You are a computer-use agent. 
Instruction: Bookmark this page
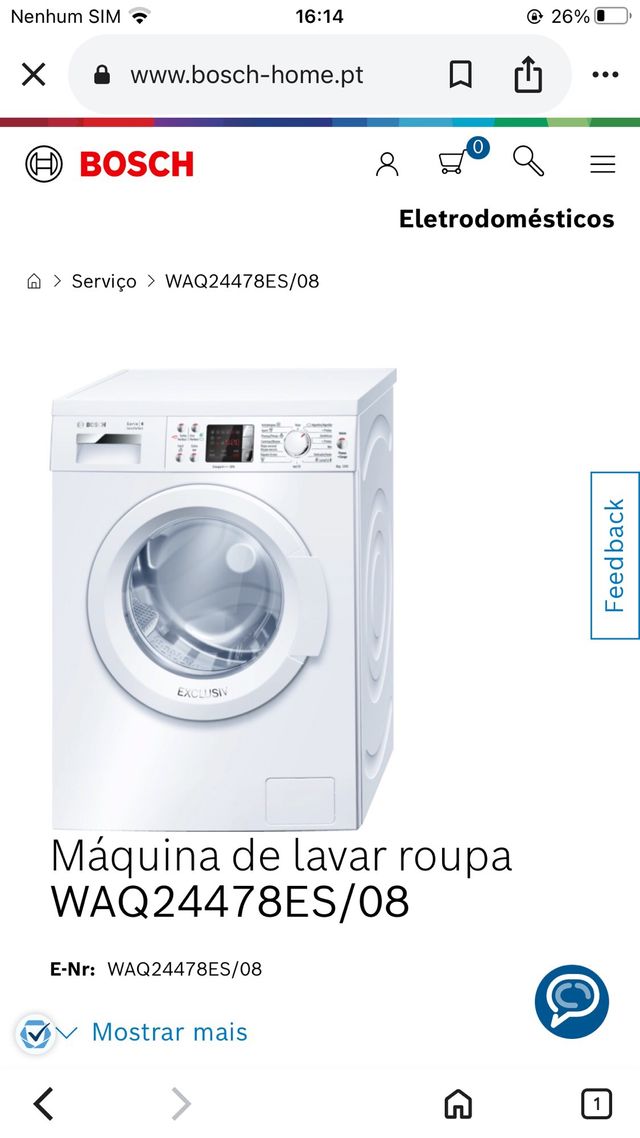pyautogui.click(x=460, y=75)
